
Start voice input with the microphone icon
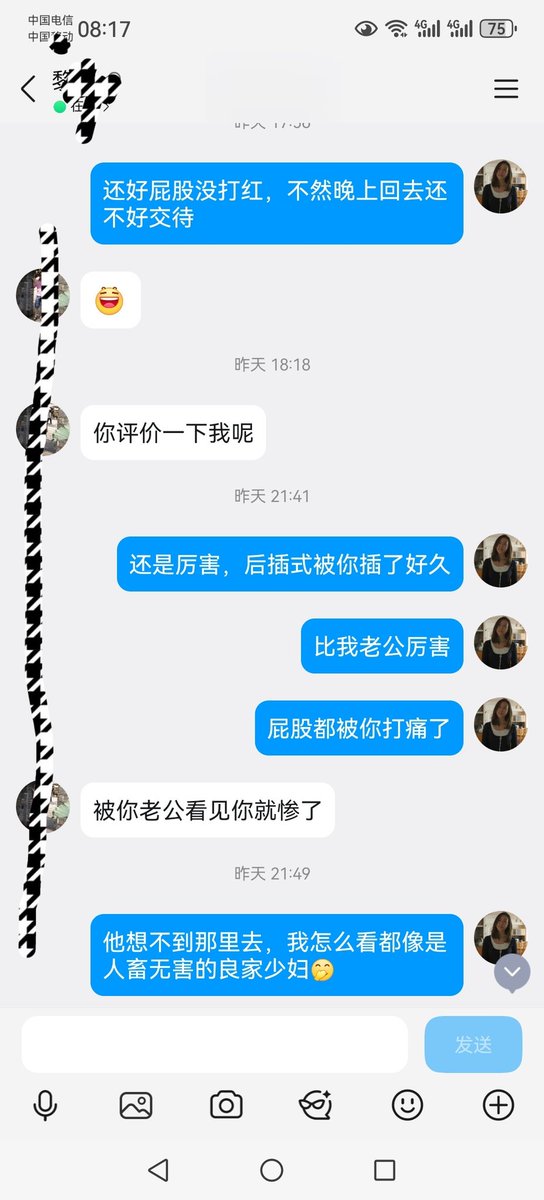[45, 1105]
